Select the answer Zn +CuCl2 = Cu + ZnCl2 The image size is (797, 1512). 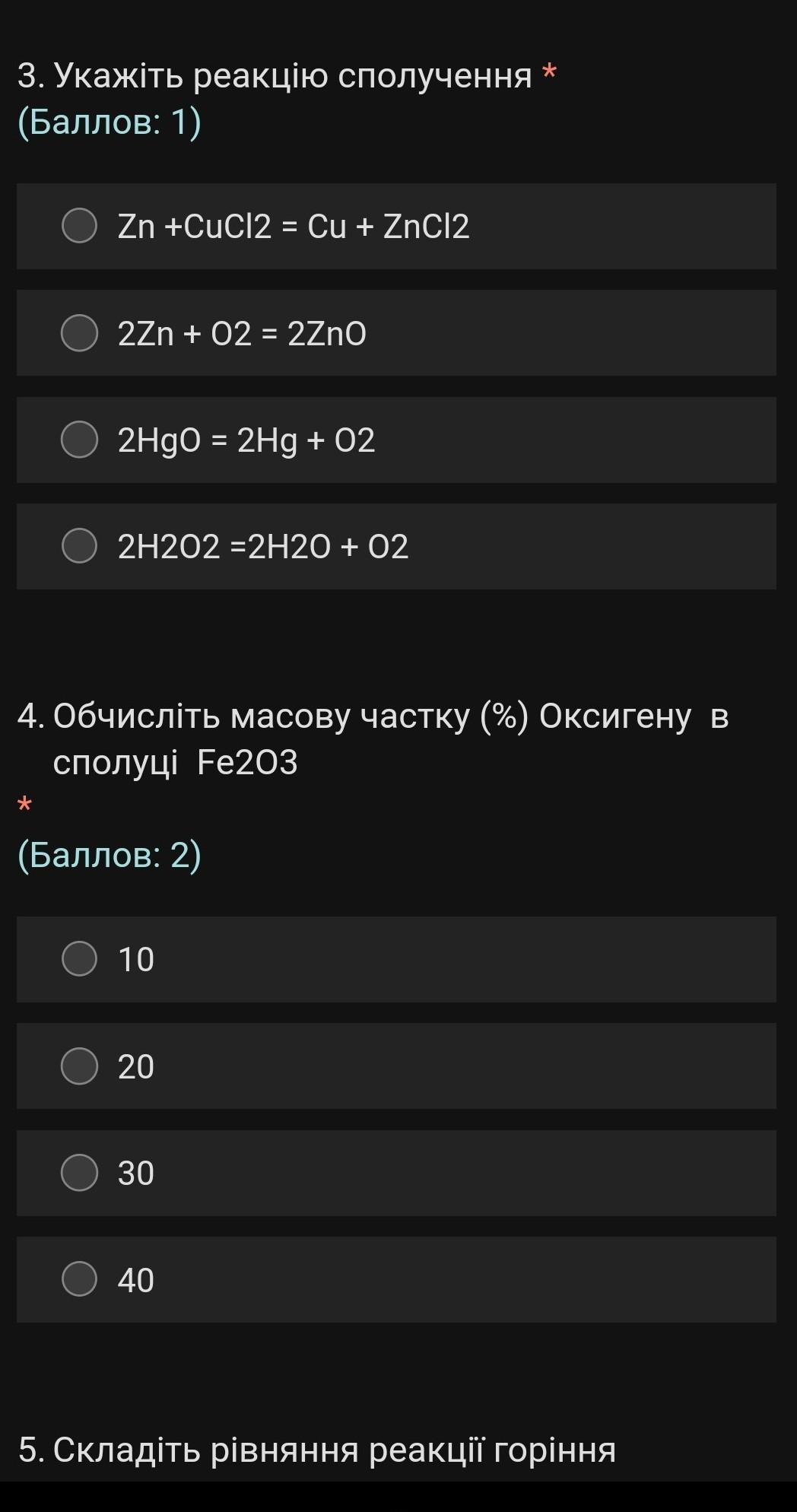coord(396,226)
